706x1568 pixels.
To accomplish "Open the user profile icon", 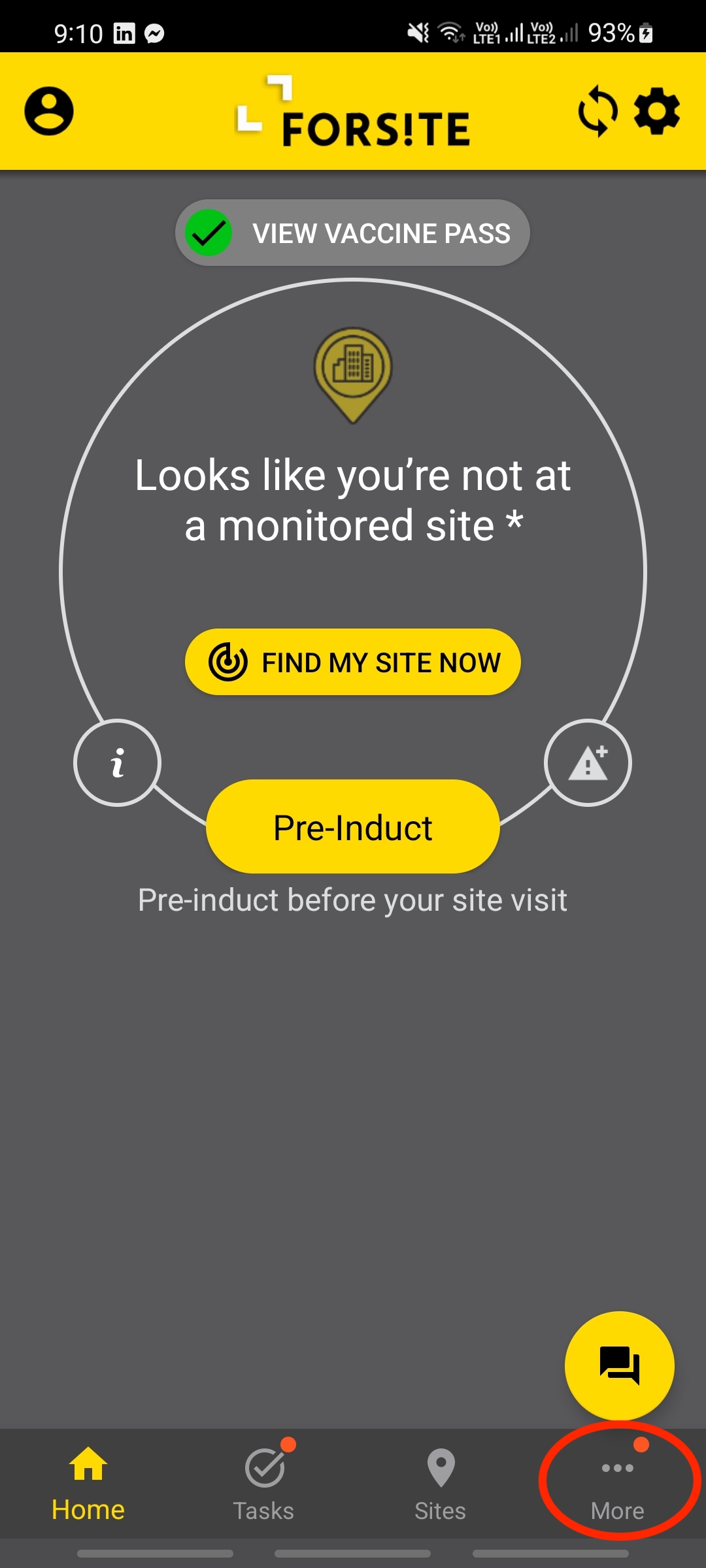I will pyautogui.click(x=49, y=111).
